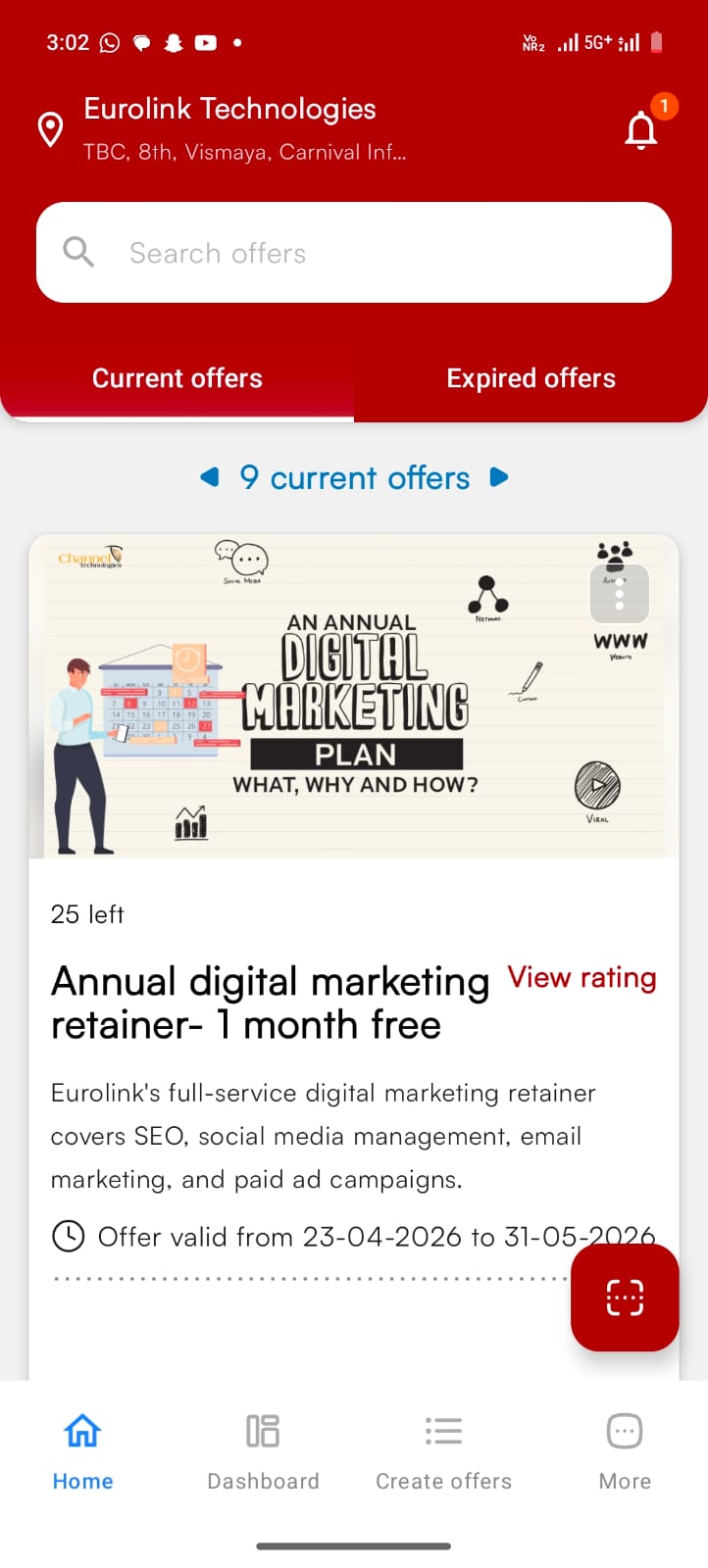
Task: Tap View rating link
Action: (582, 978)
